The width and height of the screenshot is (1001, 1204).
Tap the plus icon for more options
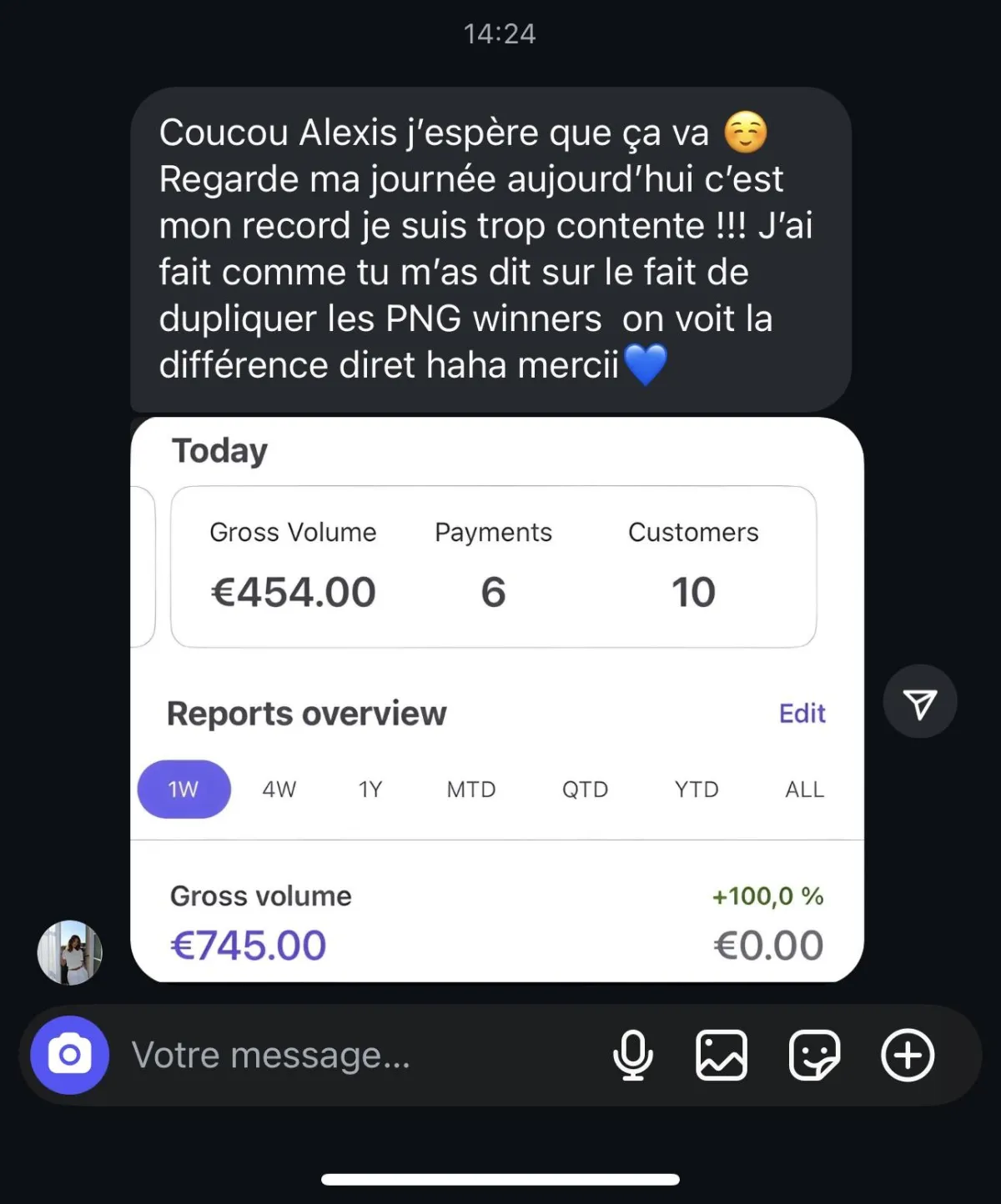coord(908,1055)
